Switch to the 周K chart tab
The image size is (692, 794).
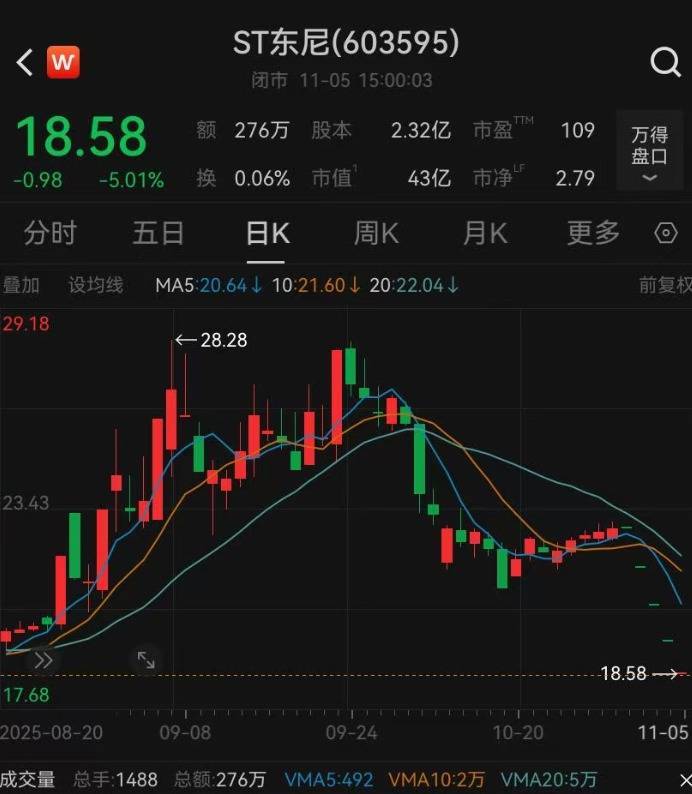coord(376,233)
